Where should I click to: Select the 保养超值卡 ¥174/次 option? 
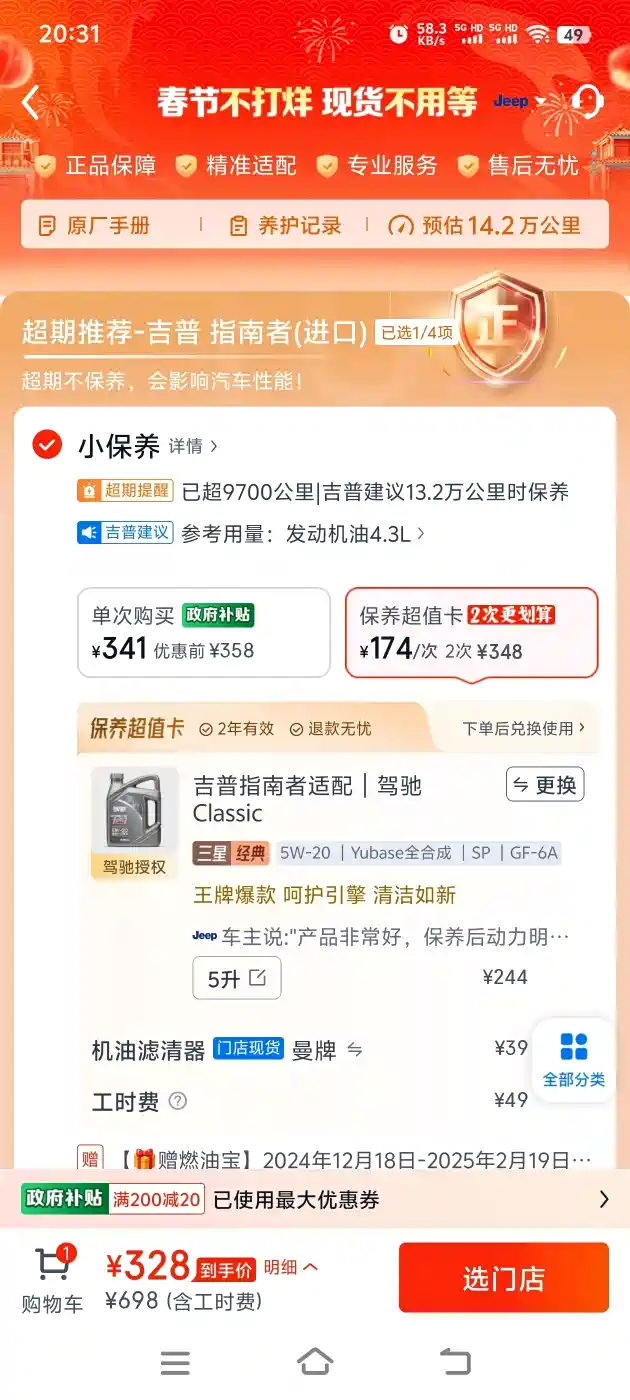pyautogui.click(x=471, y=633)
